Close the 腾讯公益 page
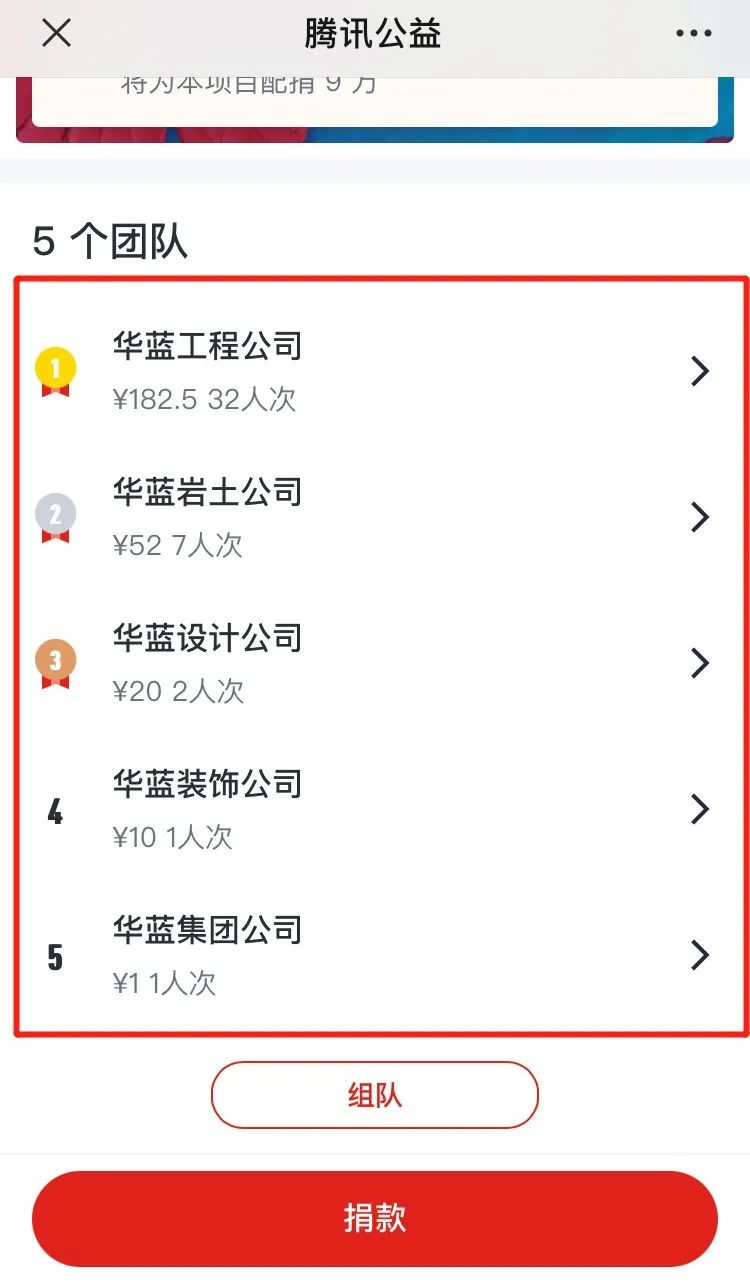The height and width of the screenshot is (1283, 750). [x=56, y=33]
